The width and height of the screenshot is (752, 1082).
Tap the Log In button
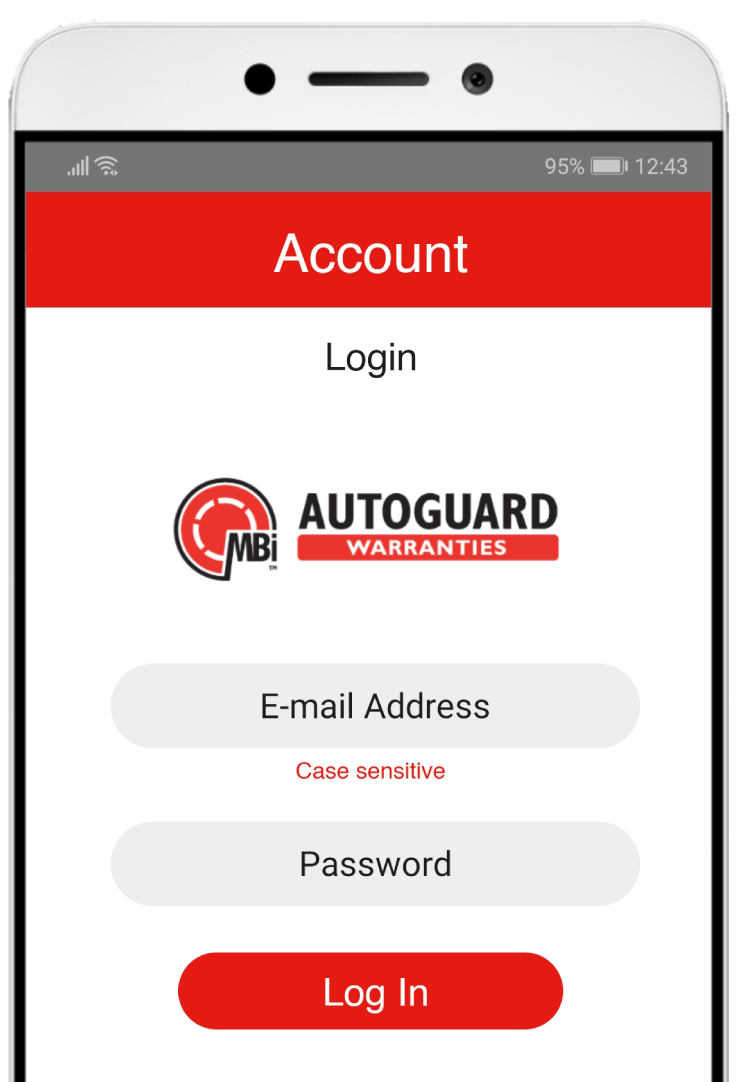coord(371,991)
